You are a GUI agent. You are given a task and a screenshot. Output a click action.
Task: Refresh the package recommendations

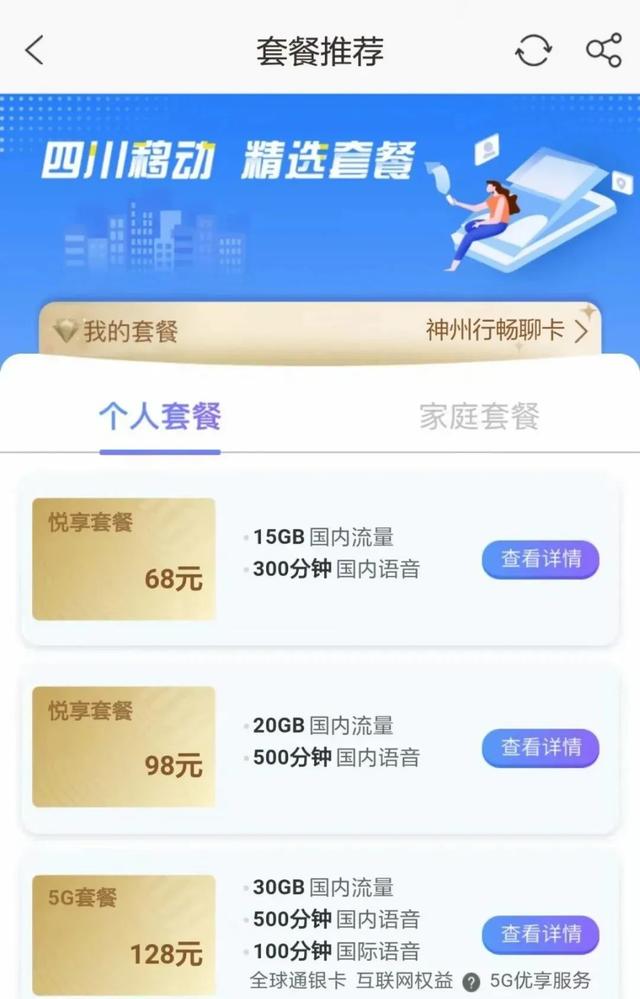pos(533,50)
